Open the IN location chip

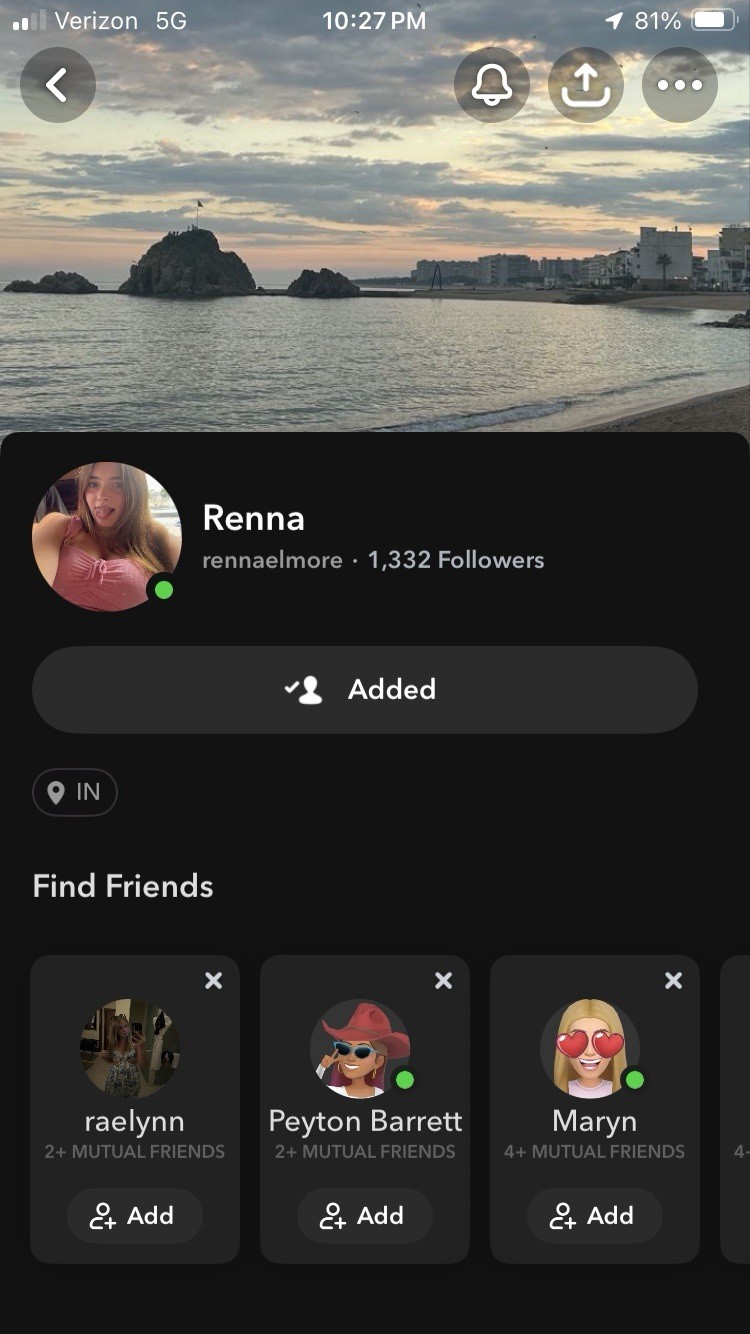[x=75, y=792]
